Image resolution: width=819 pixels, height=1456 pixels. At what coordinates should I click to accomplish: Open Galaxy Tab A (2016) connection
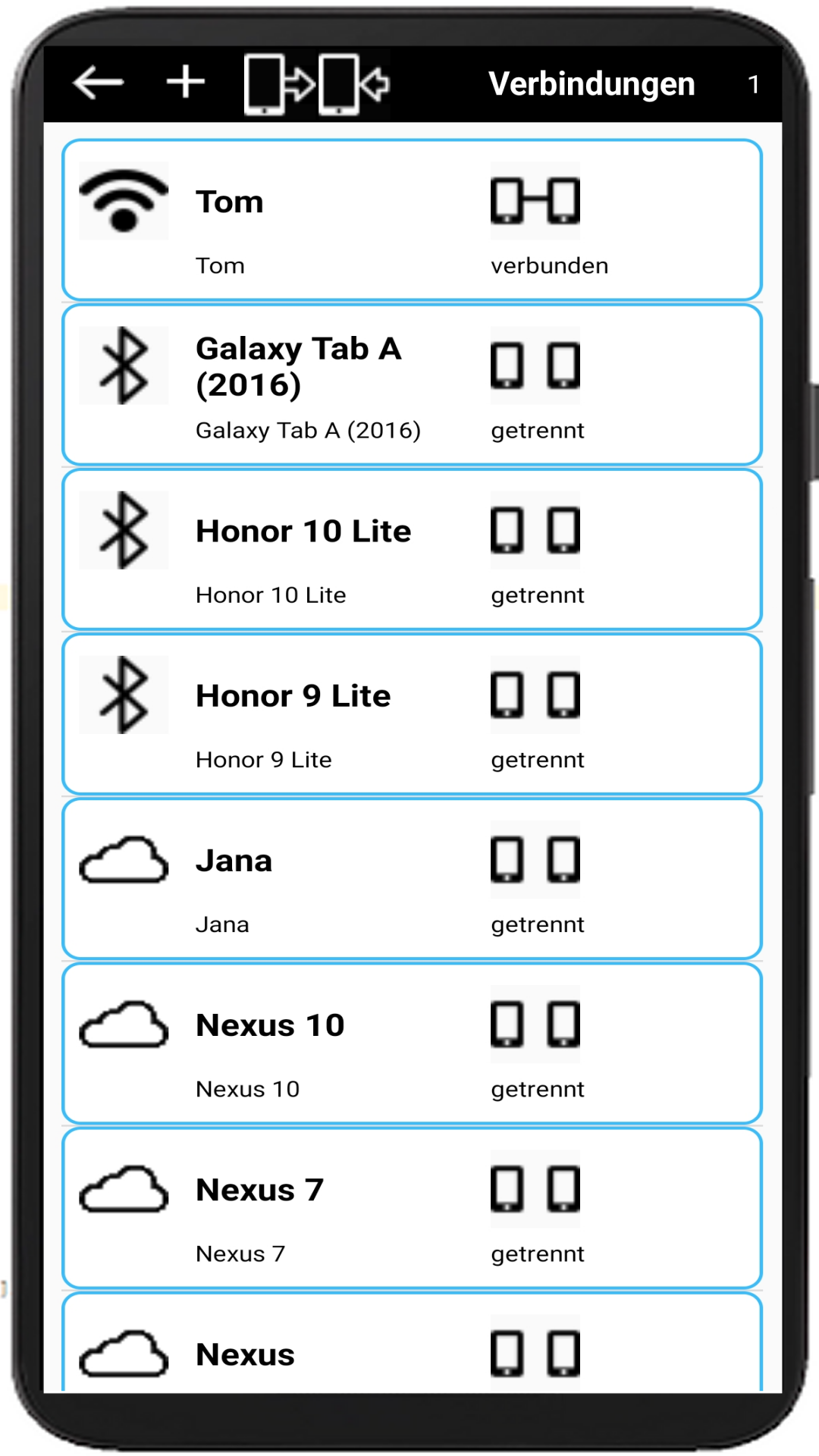click(x=412, y=384)
